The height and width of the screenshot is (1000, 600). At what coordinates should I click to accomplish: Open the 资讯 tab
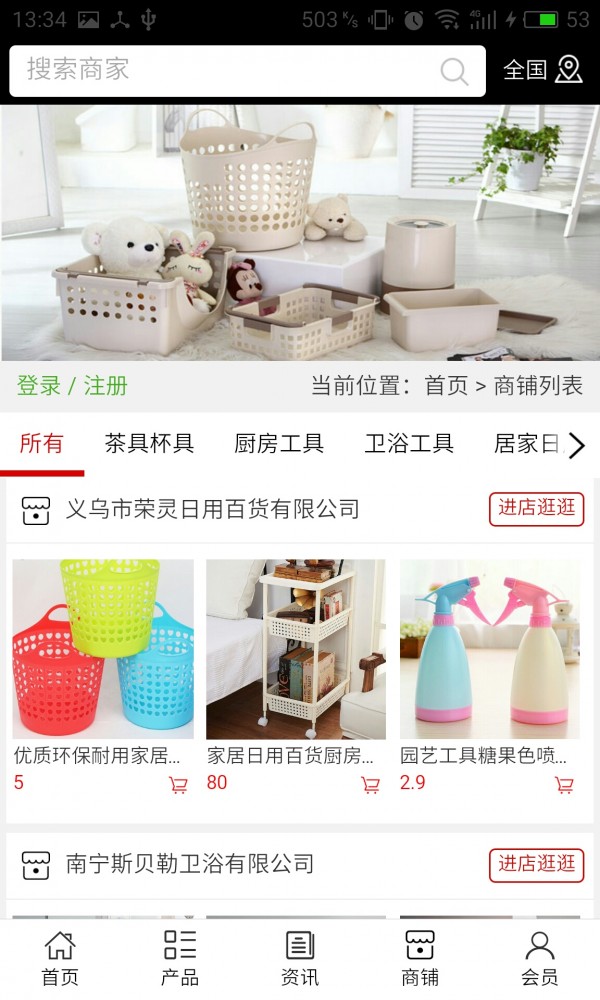coord(300,958)
